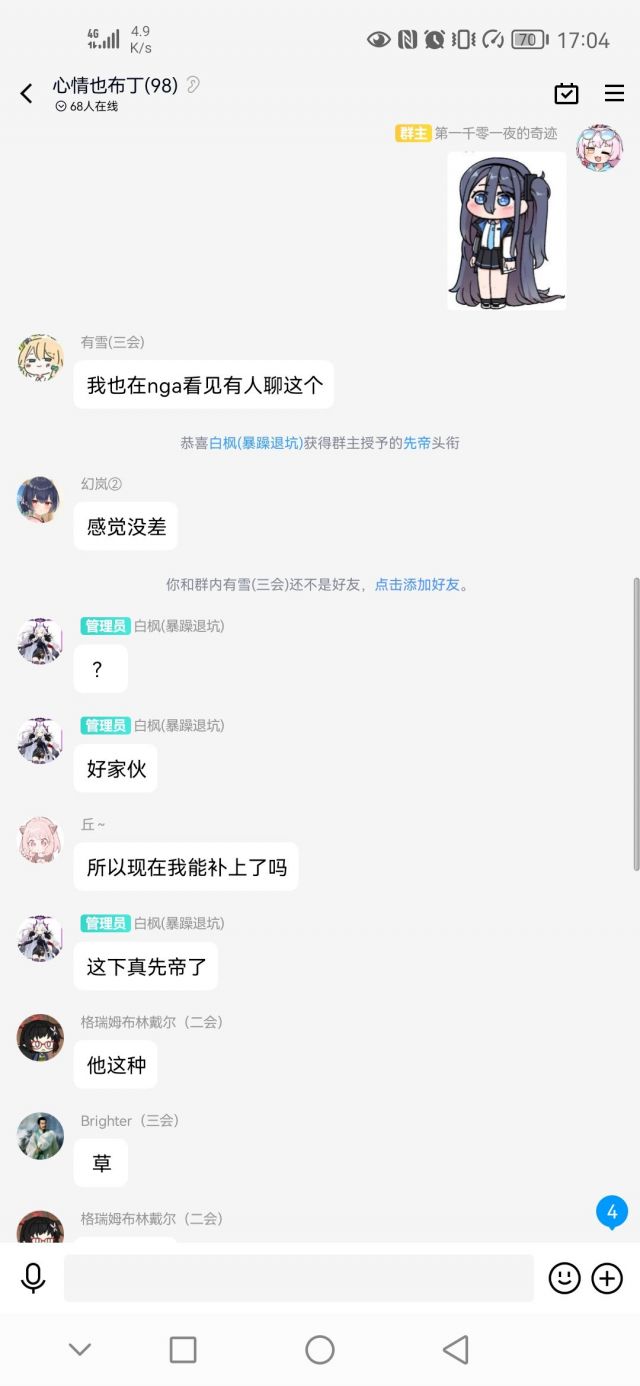The width and height of the screenshot is (640, 1386).
Task: Open Brighter（三会）'s avatar
Action: pyautogui.click(x=40, y=1136)
